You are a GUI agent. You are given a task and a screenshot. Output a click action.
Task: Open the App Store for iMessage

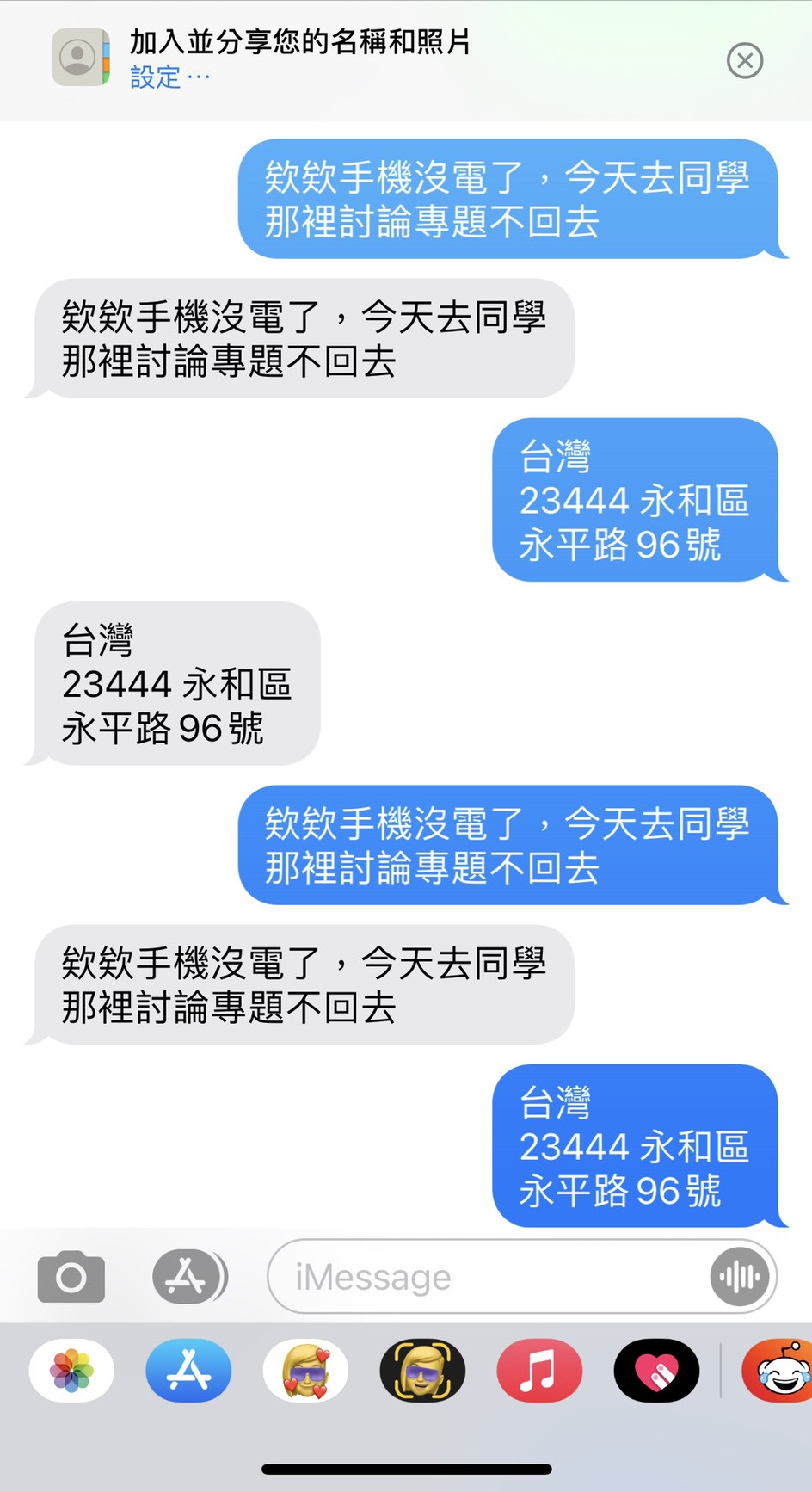[188, 1371]
